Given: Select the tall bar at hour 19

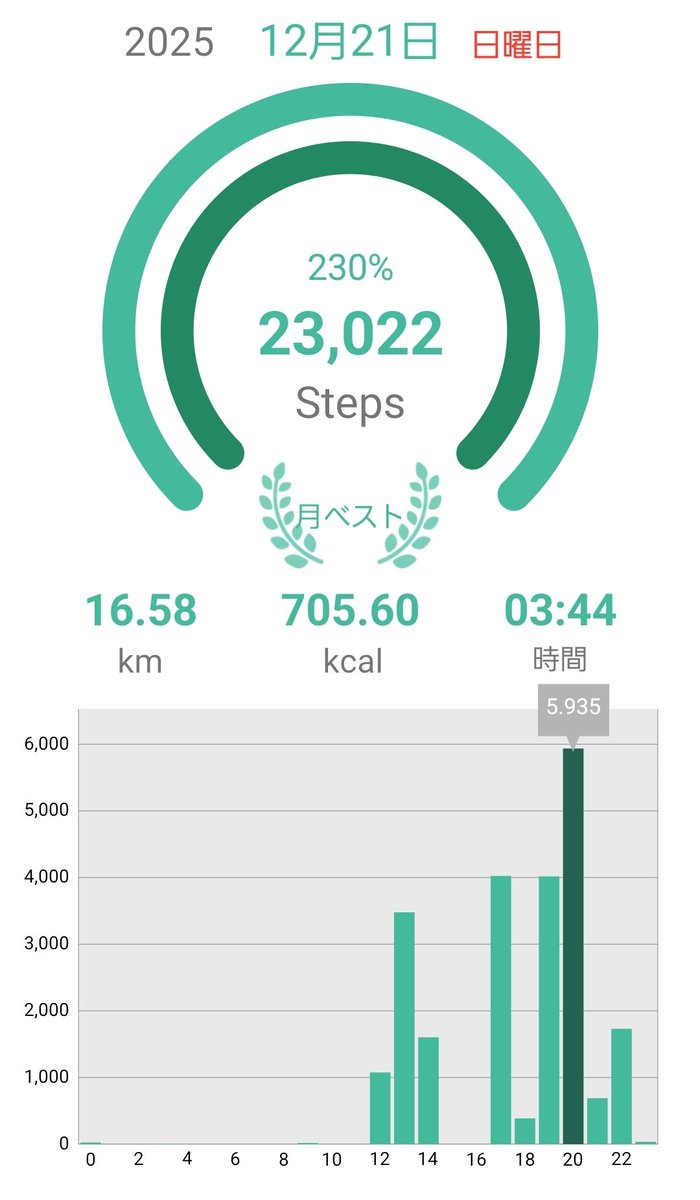Looking at the screenshot, I should (x=549, y=1010).
